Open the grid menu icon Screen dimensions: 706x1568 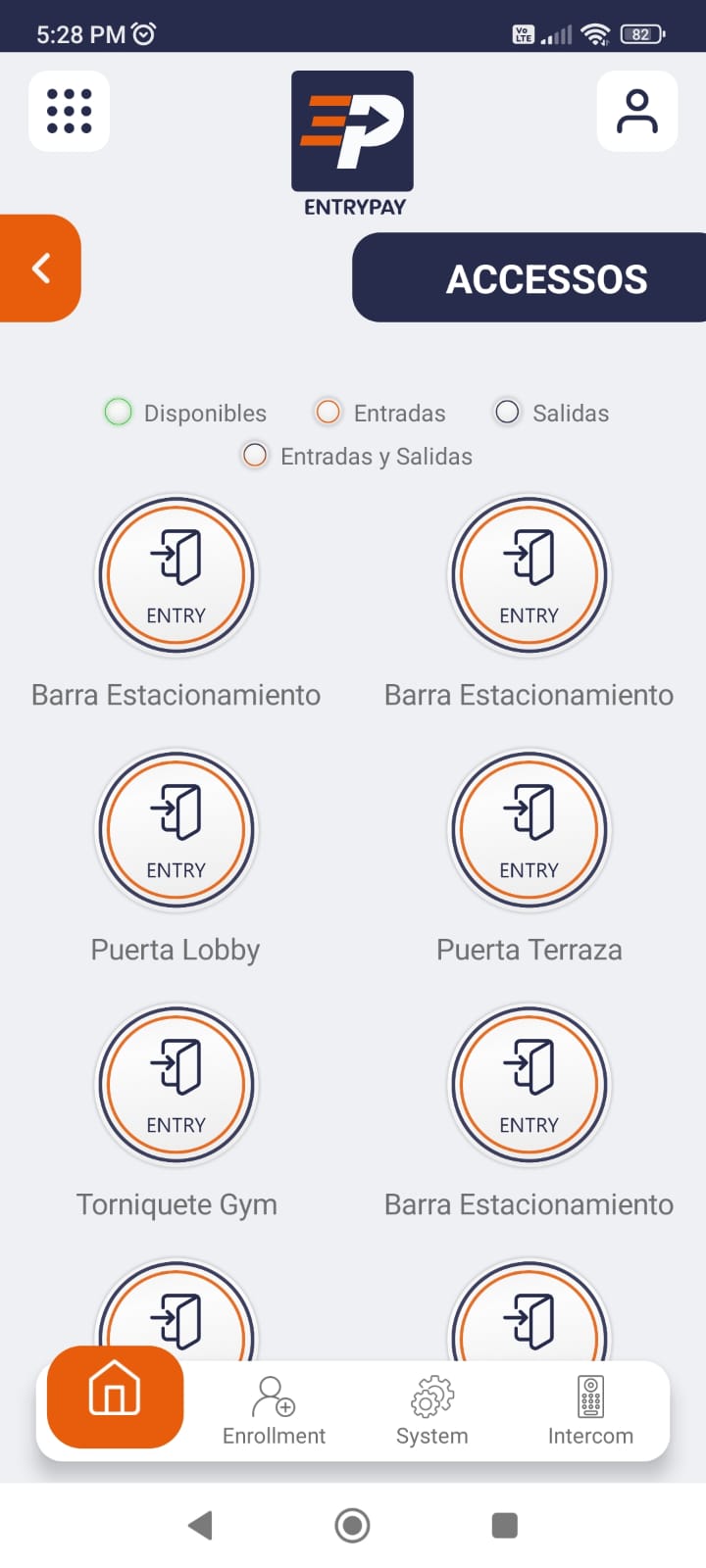pyautogui.click(x=69, y=111)
